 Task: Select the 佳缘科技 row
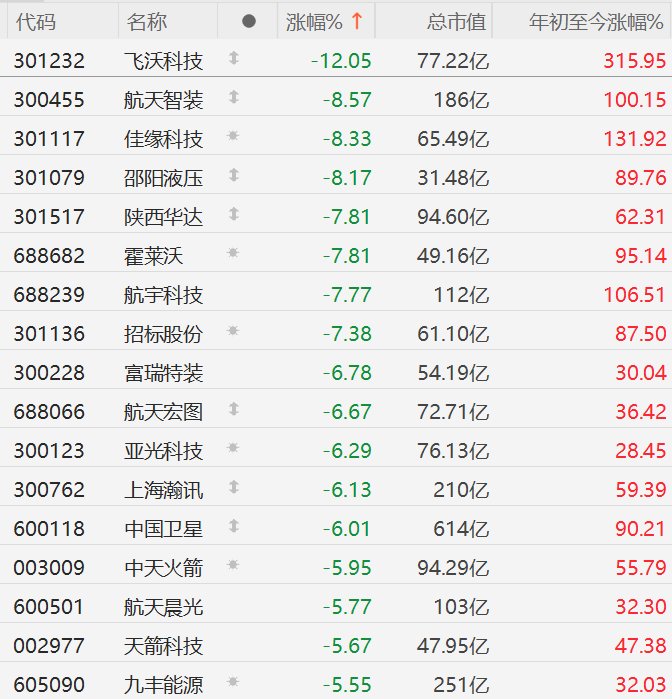(164, 139)
